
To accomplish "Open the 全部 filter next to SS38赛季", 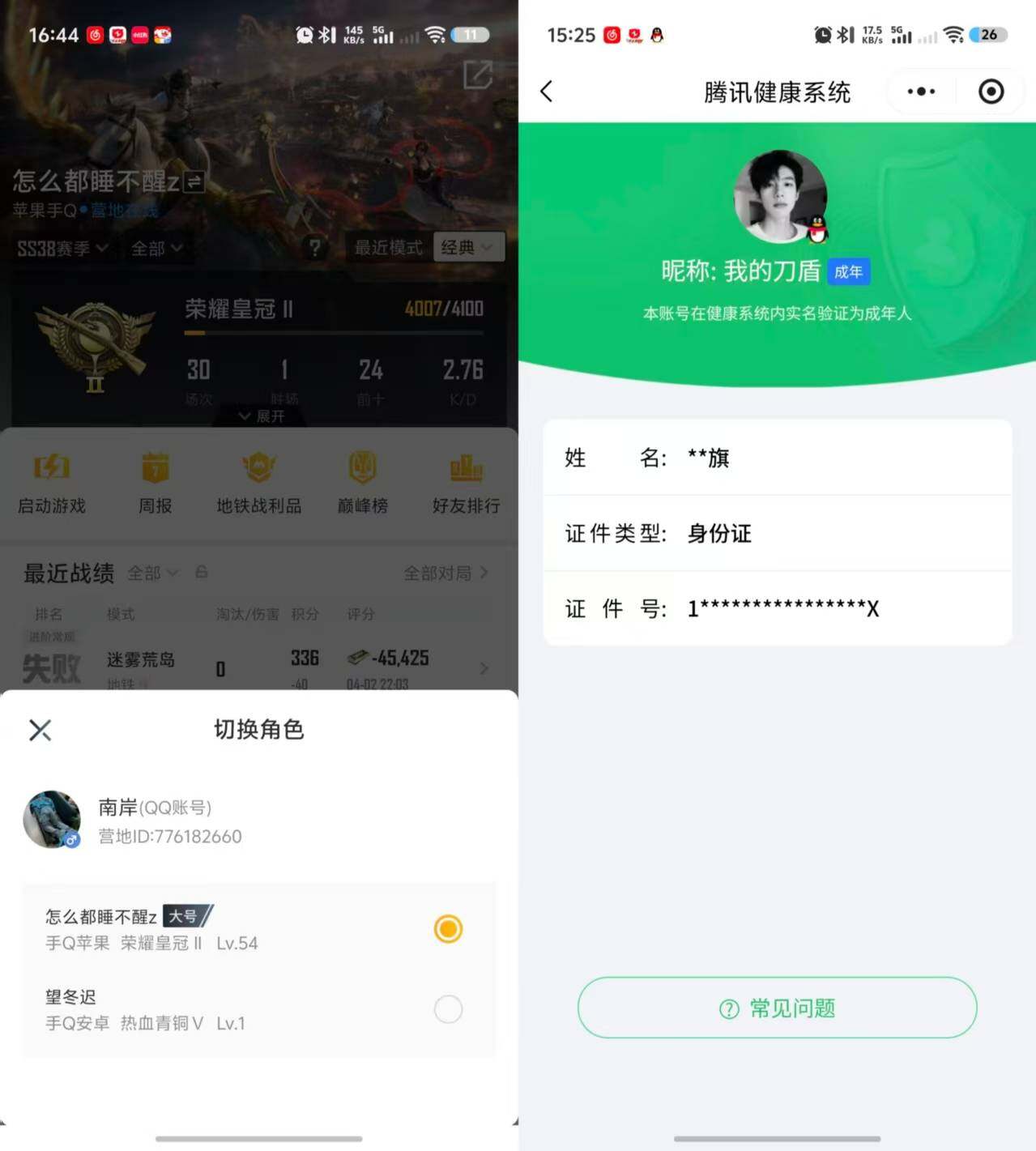I will (x=156, y=248).
